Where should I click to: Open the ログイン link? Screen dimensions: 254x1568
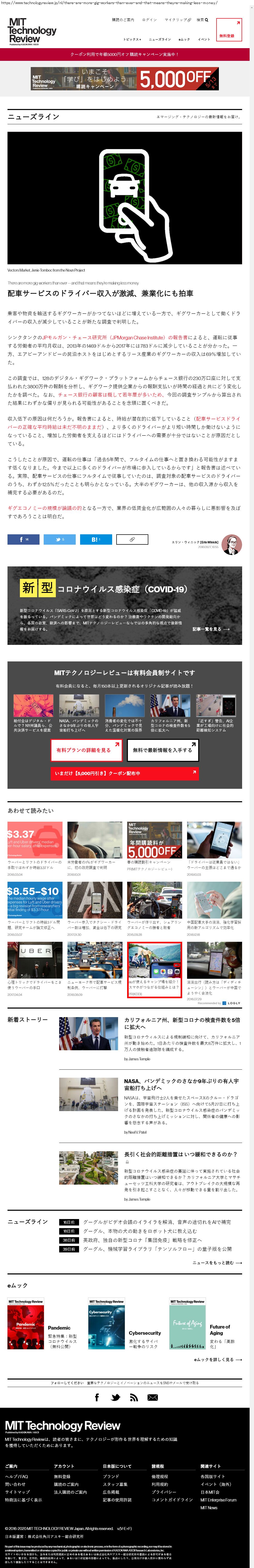(x=150, y=19)
